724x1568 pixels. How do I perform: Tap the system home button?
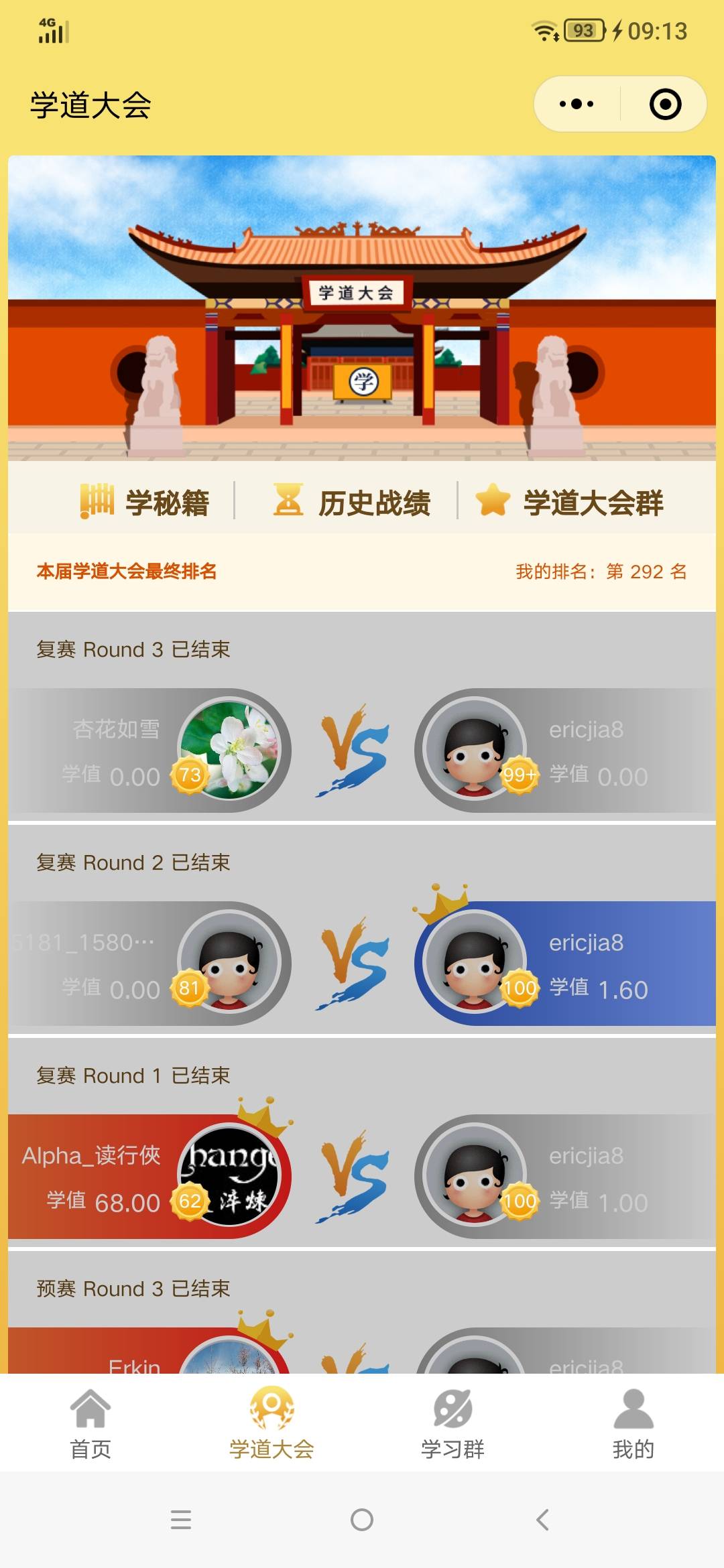[362, 1520]
